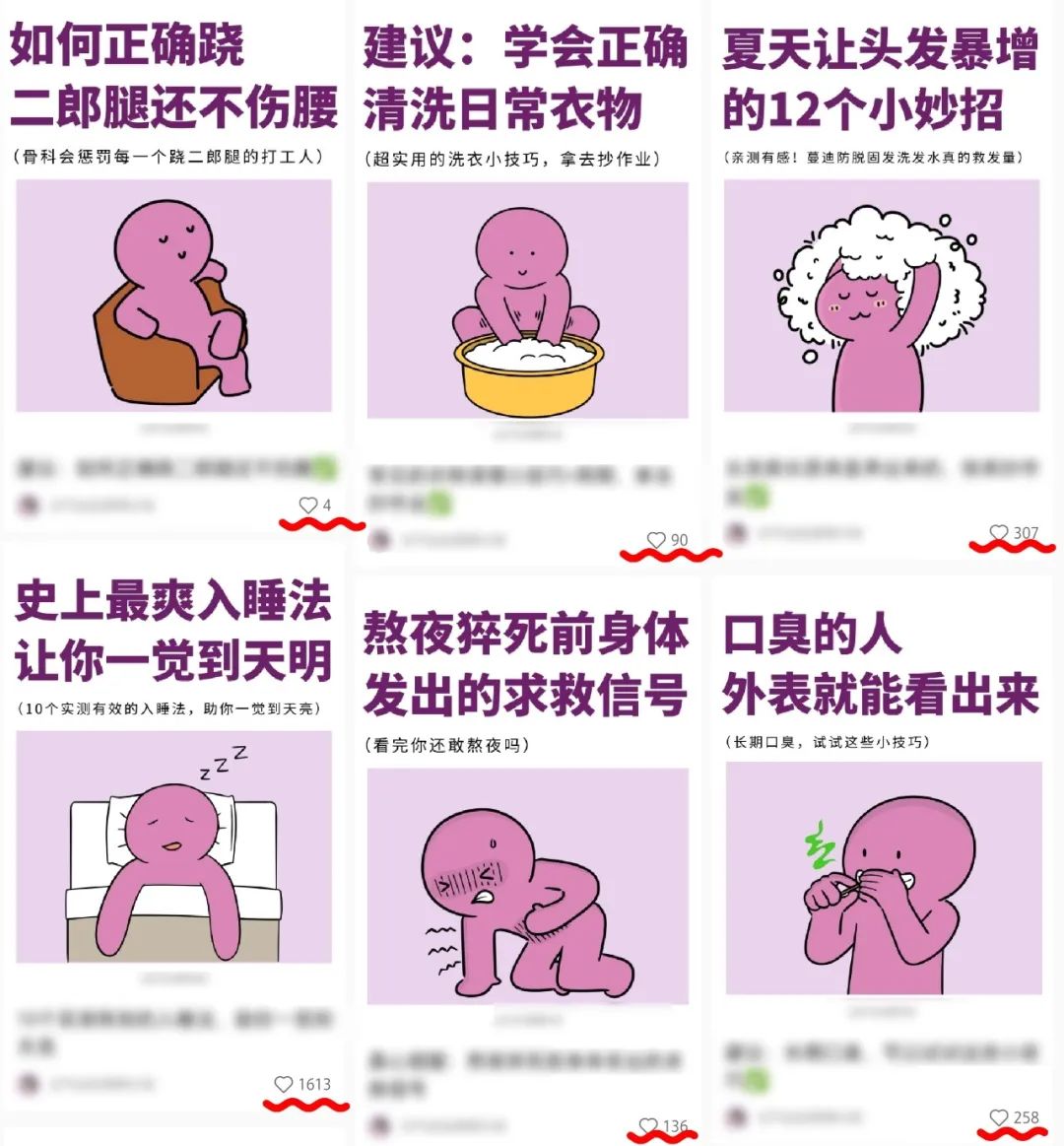Screen dimensions: 1064x1146
Task: Click the heart icon showing 136 likes
Action: [649, 1124]
